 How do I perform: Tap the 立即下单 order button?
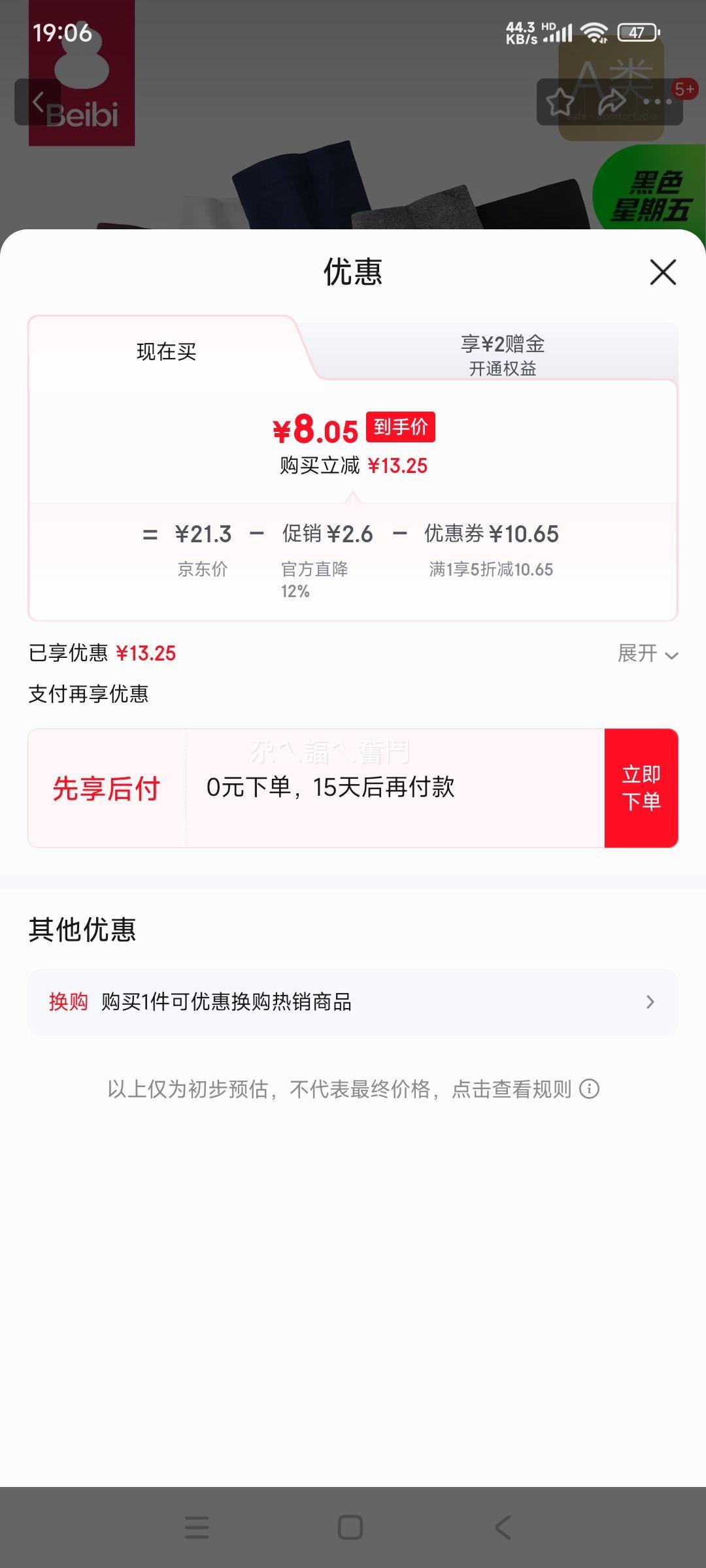pos(641,787)
